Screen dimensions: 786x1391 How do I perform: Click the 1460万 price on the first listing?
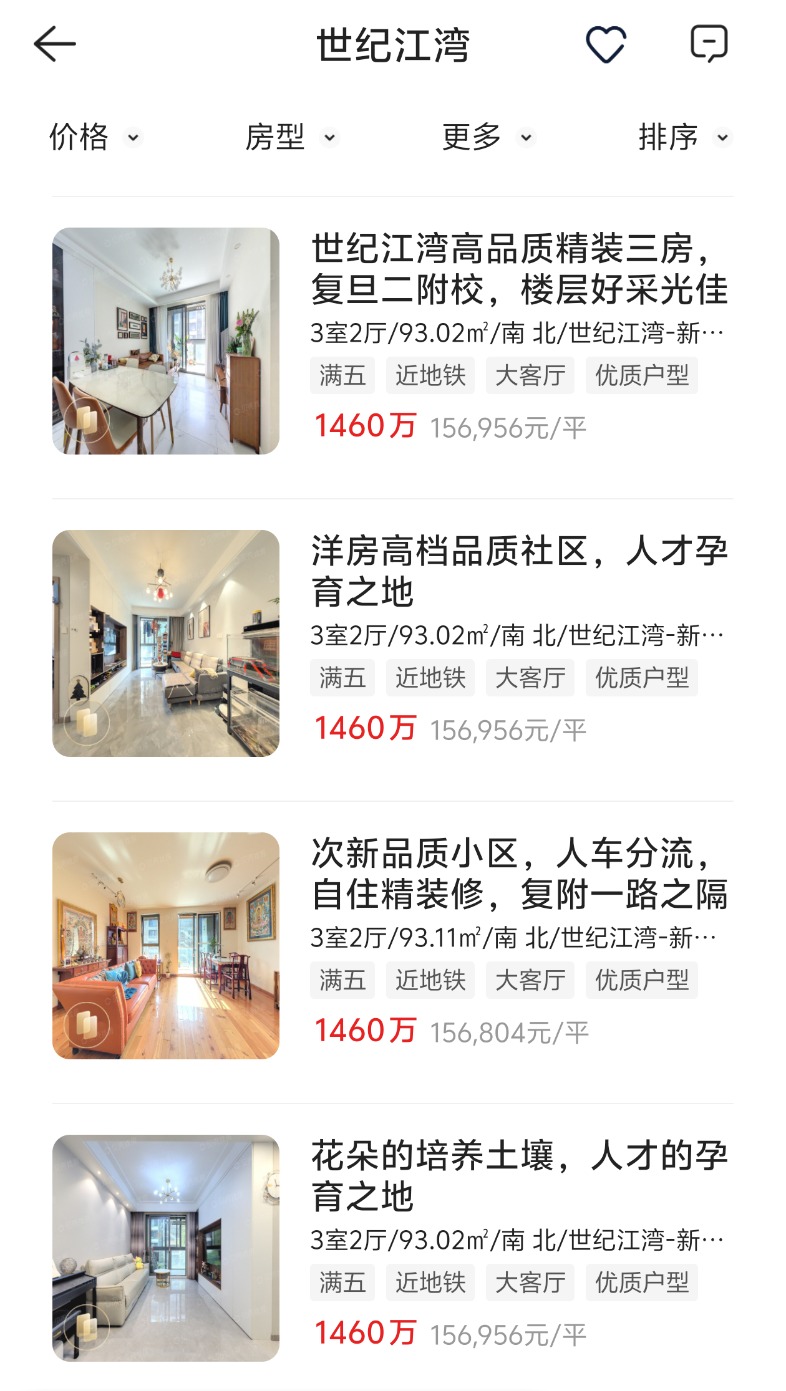363,427
